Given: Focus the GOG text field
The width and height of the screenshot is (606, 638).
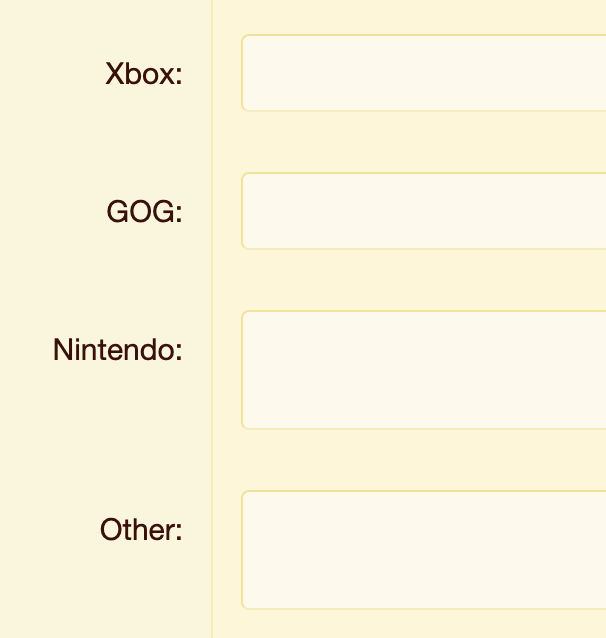Looking at the screenshot, I should tap(424, 211).
